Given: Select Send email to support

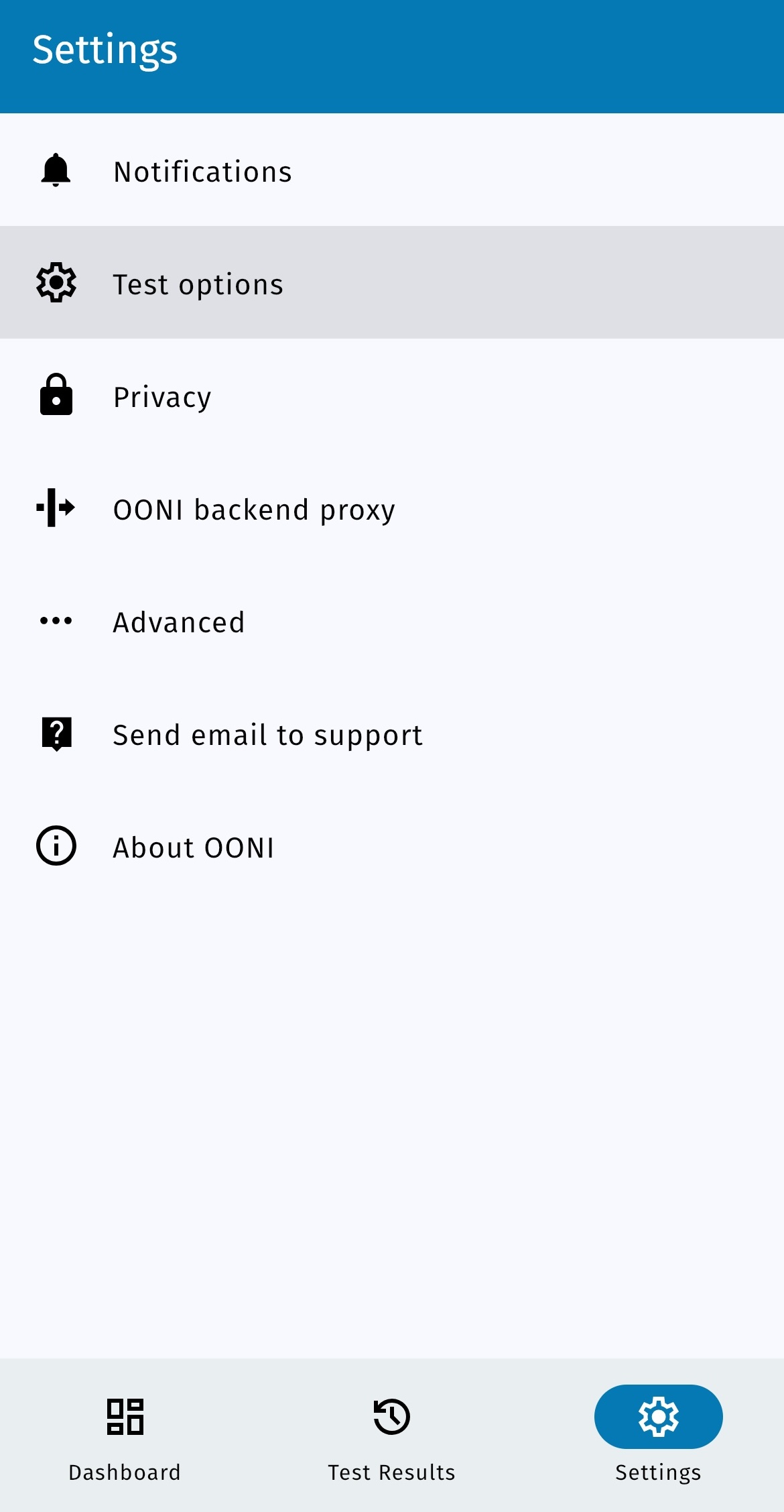Looking at the screenshot, I should coord(267,734).
